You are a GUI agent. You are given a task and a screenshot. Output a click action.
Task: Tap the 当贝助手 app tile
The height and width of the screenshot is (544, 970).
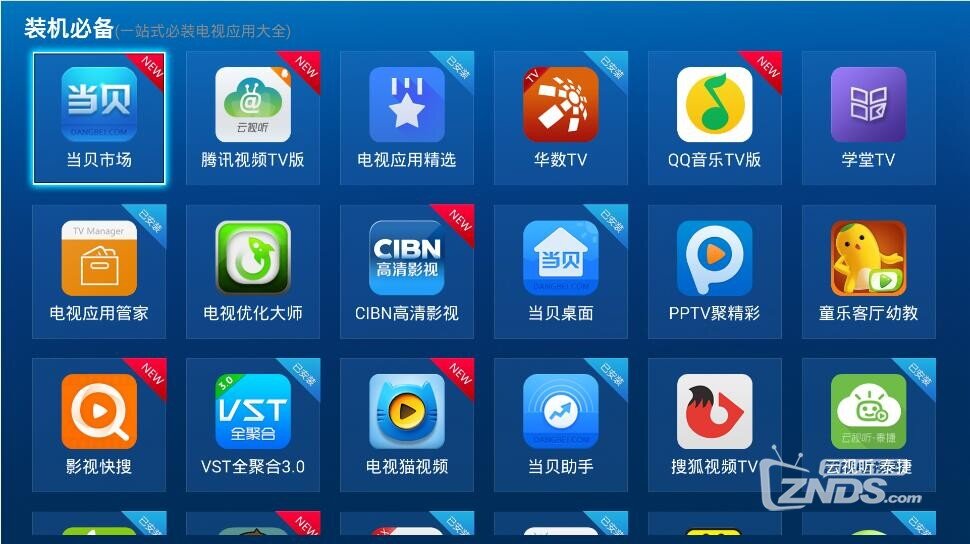(561, 424)
